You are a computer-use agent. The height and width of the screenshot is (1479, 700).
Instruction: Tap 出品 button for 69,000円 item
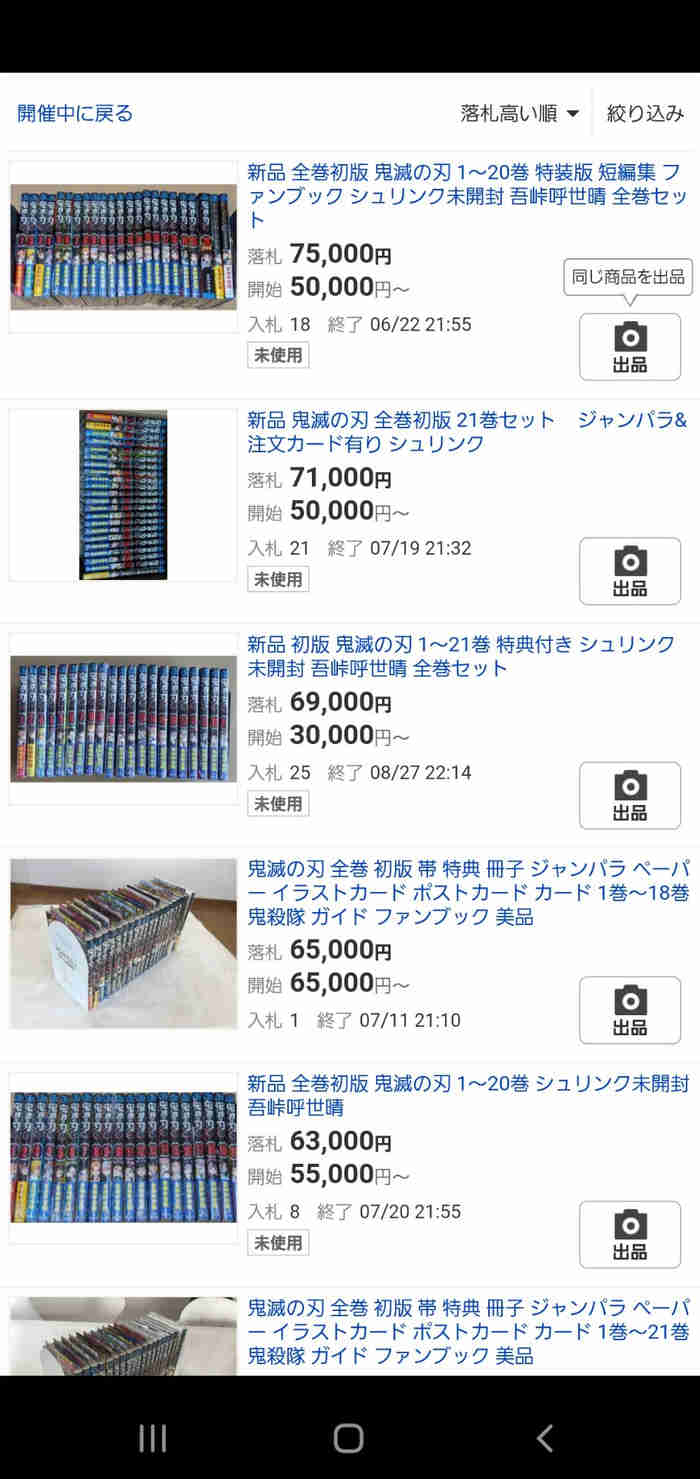630,795
